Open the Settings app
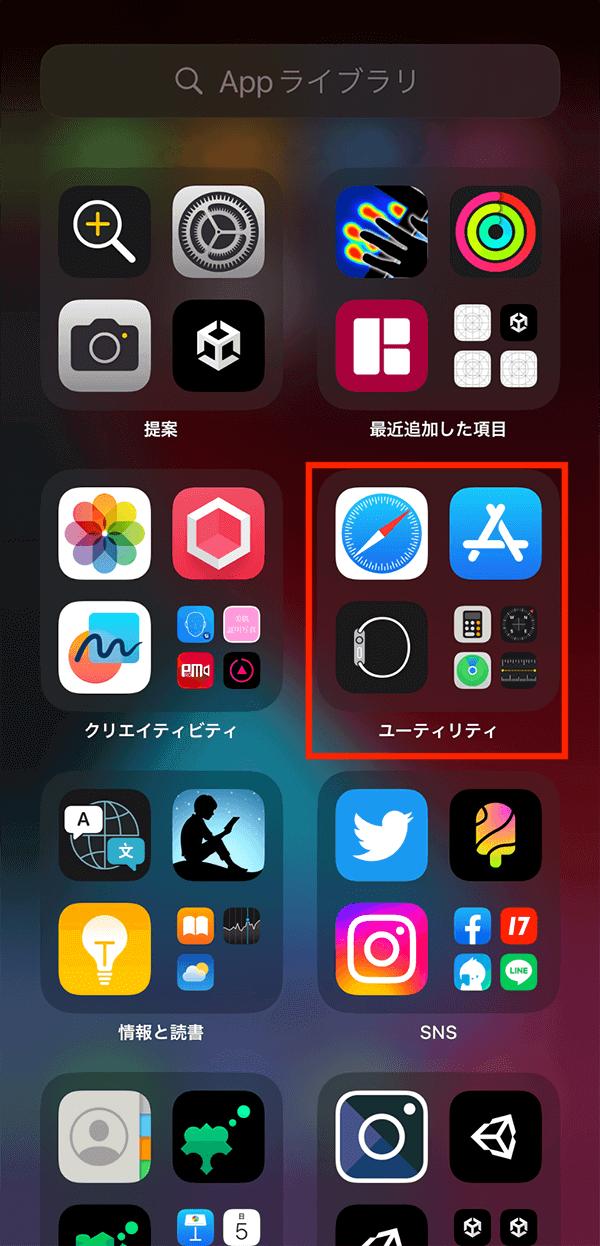Screen dimensions: 600x1246 point(218,231)
